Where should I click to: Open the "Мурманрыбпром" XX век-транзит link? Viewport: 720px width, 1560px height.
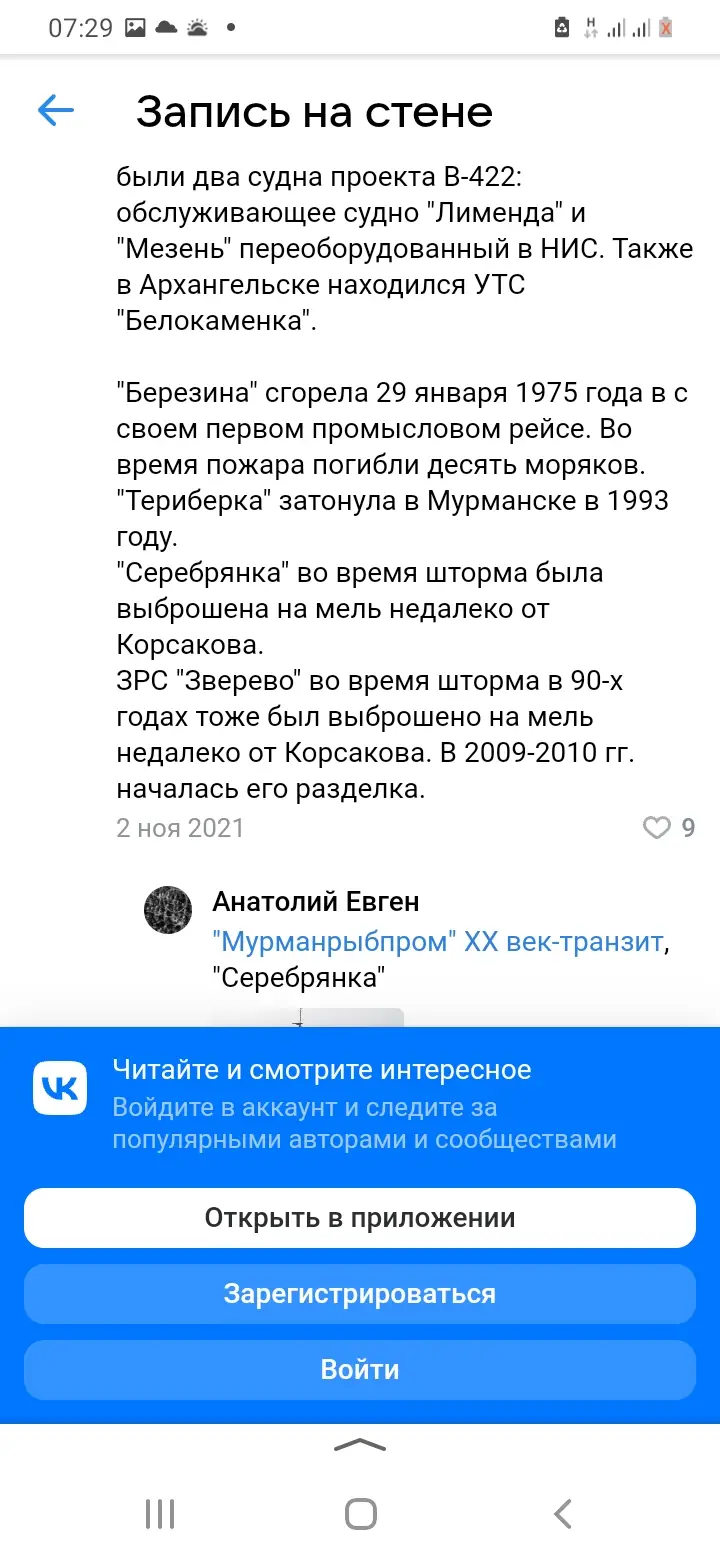point(438,942)
